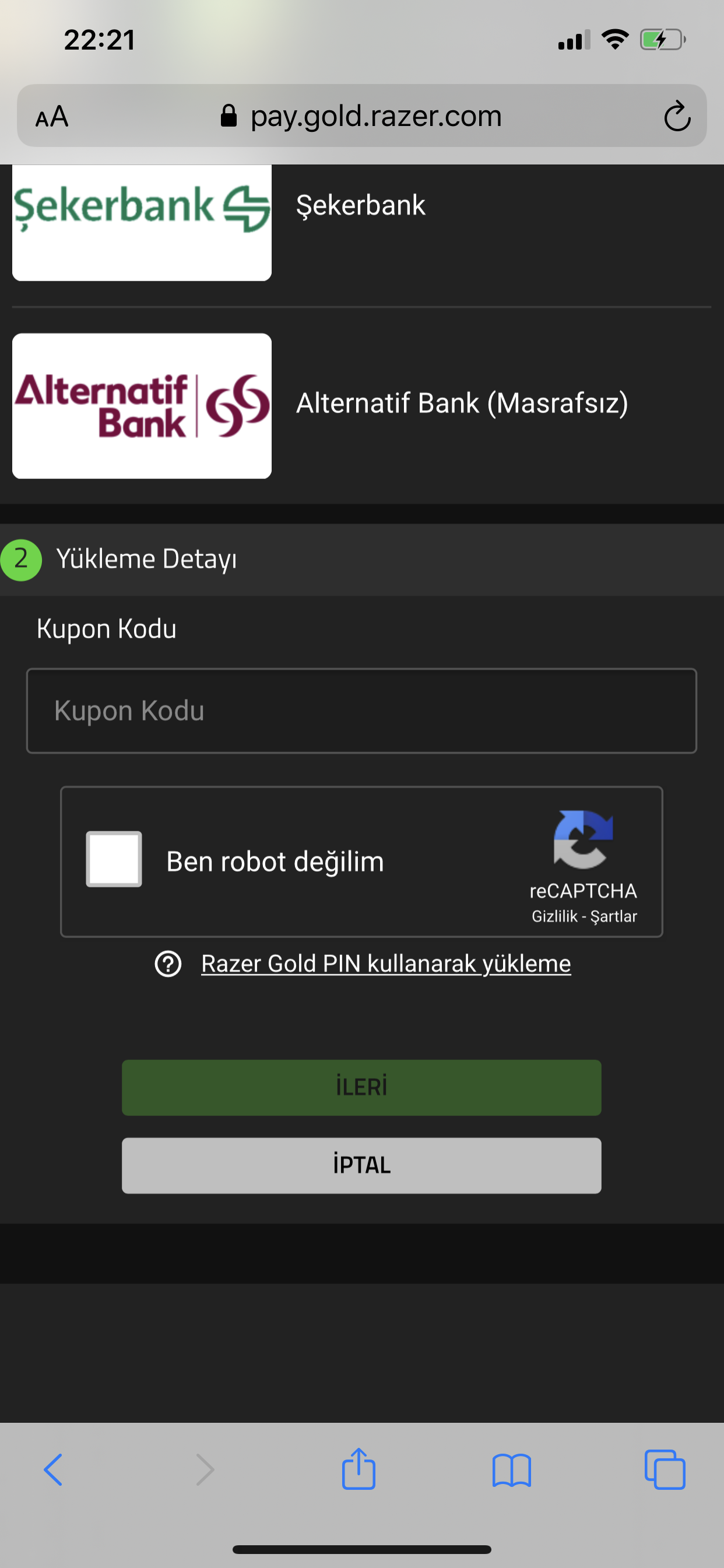Screen dimensions: 724x1568
Task: Tap the pay.gold.razer.com address bar
Action: pos(361,116)
